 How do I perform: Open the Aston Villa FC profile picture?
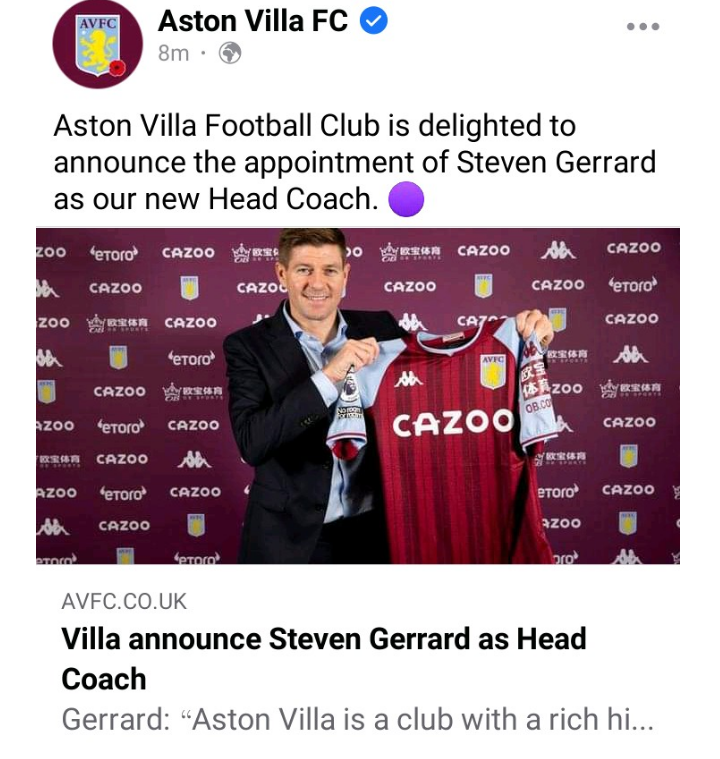pos(97,45)
